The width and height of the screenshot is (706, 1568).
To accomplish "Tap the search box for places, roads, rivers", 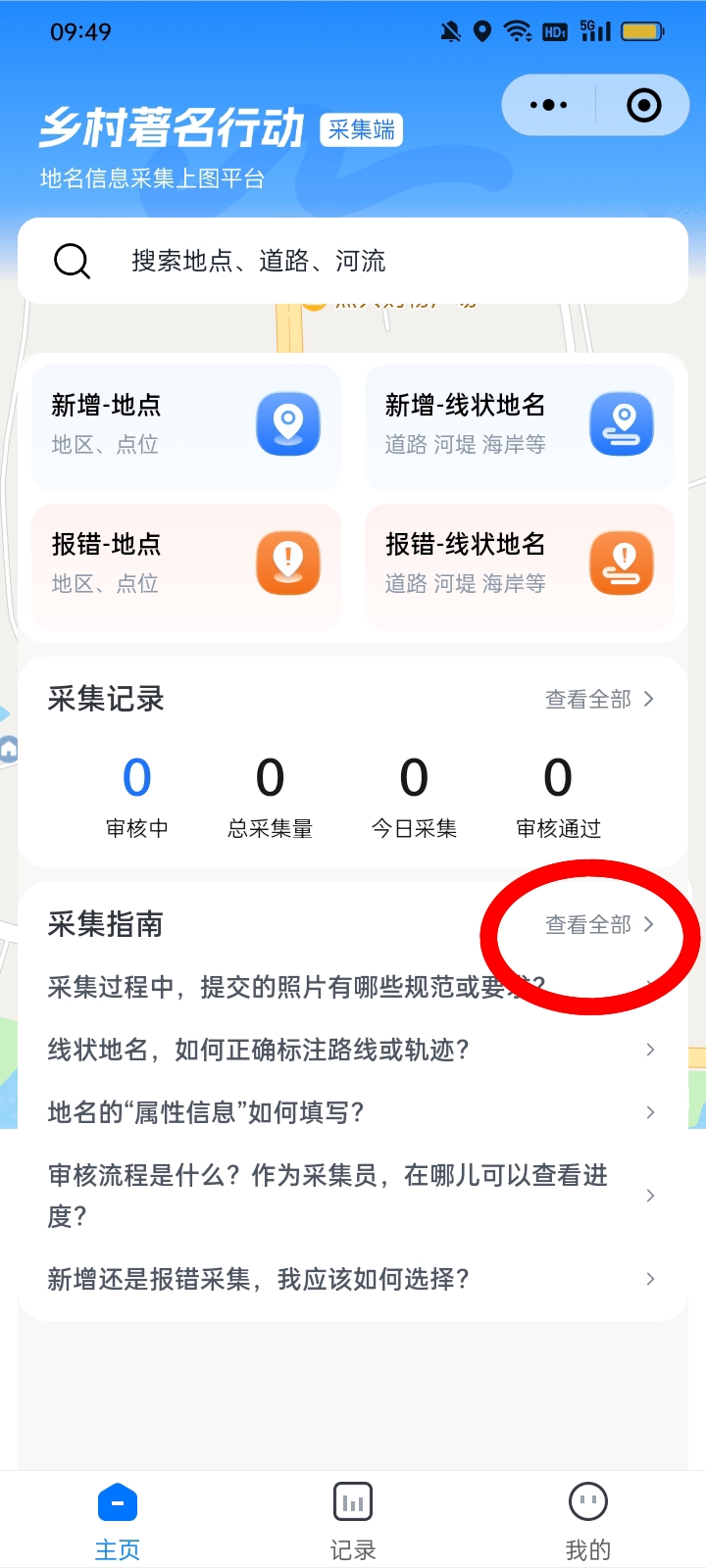I will pos(353,261).
